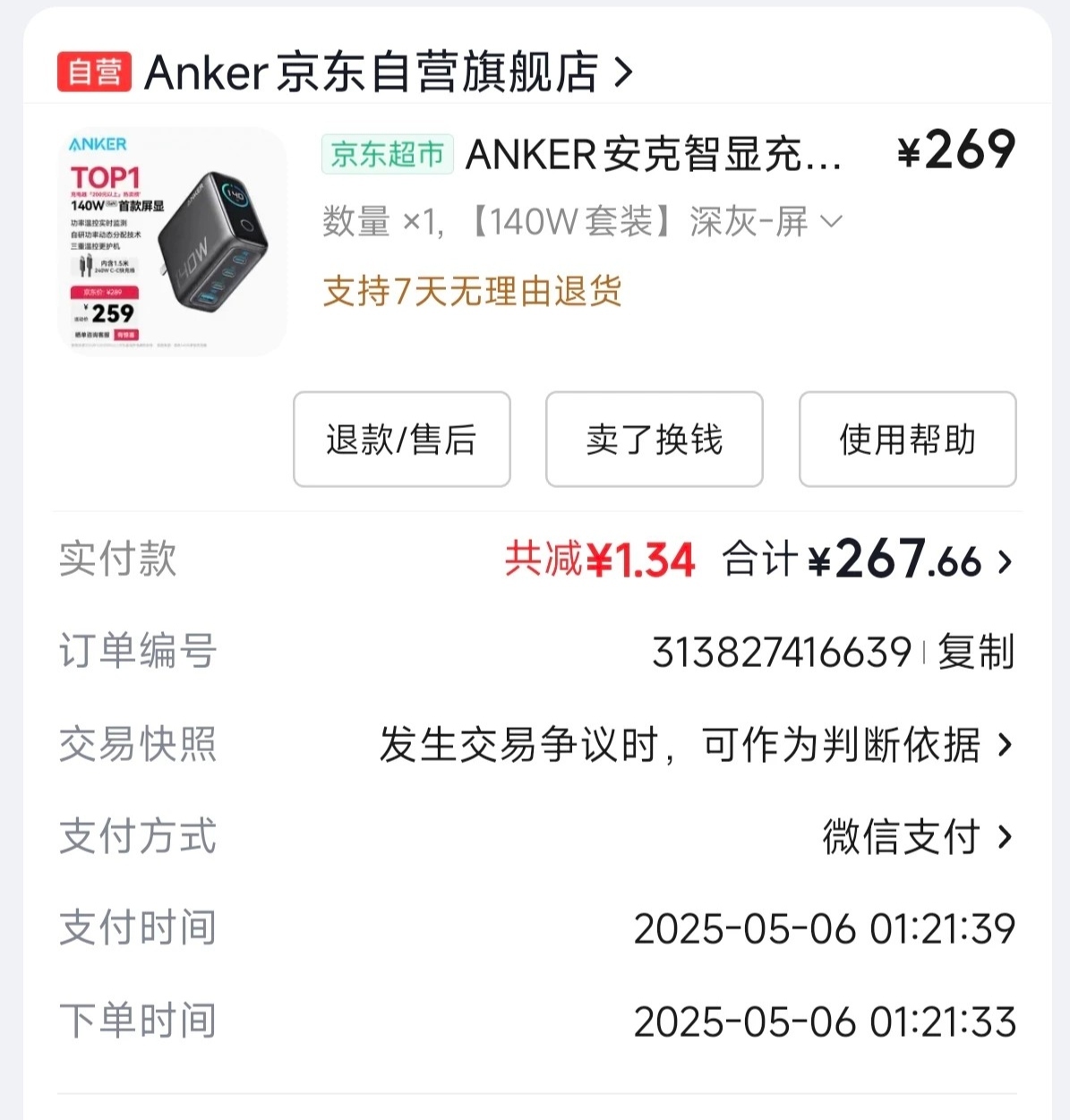This screenshot has height=1120, width=1070.
Task: Tap the 退款/售后 button
Action: (x=402, y=440)
